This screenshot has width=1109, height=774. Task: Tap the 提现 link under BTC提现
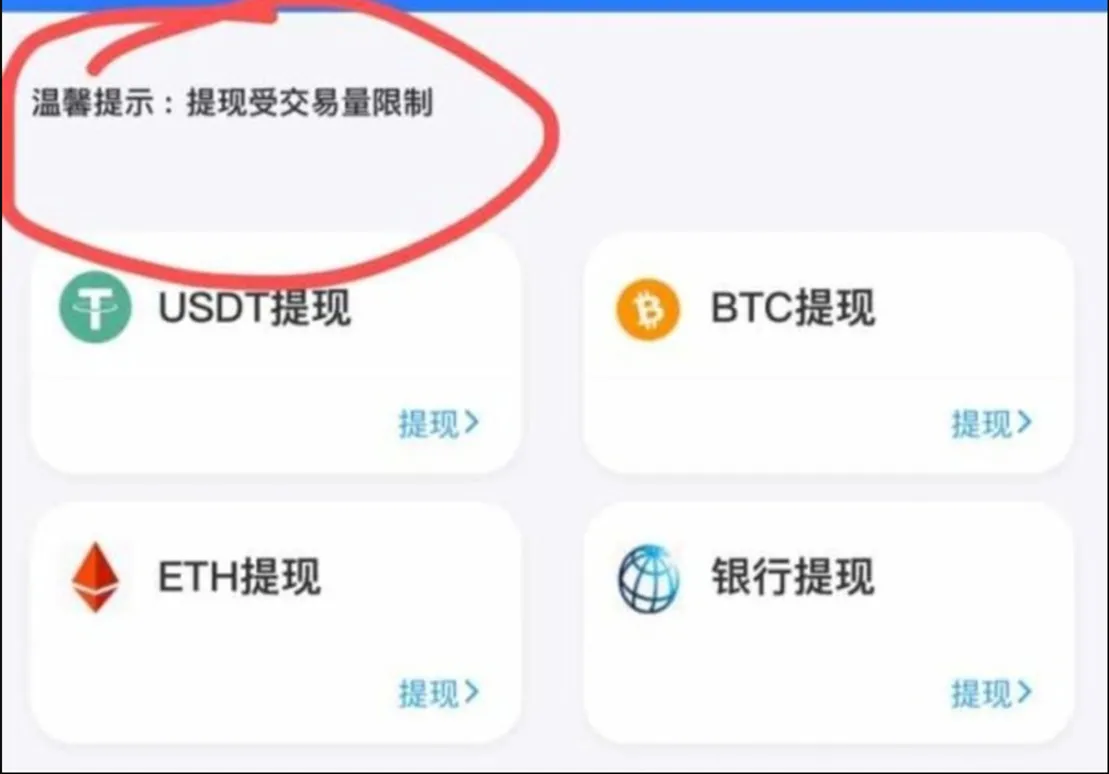click(x=992, y=424)
